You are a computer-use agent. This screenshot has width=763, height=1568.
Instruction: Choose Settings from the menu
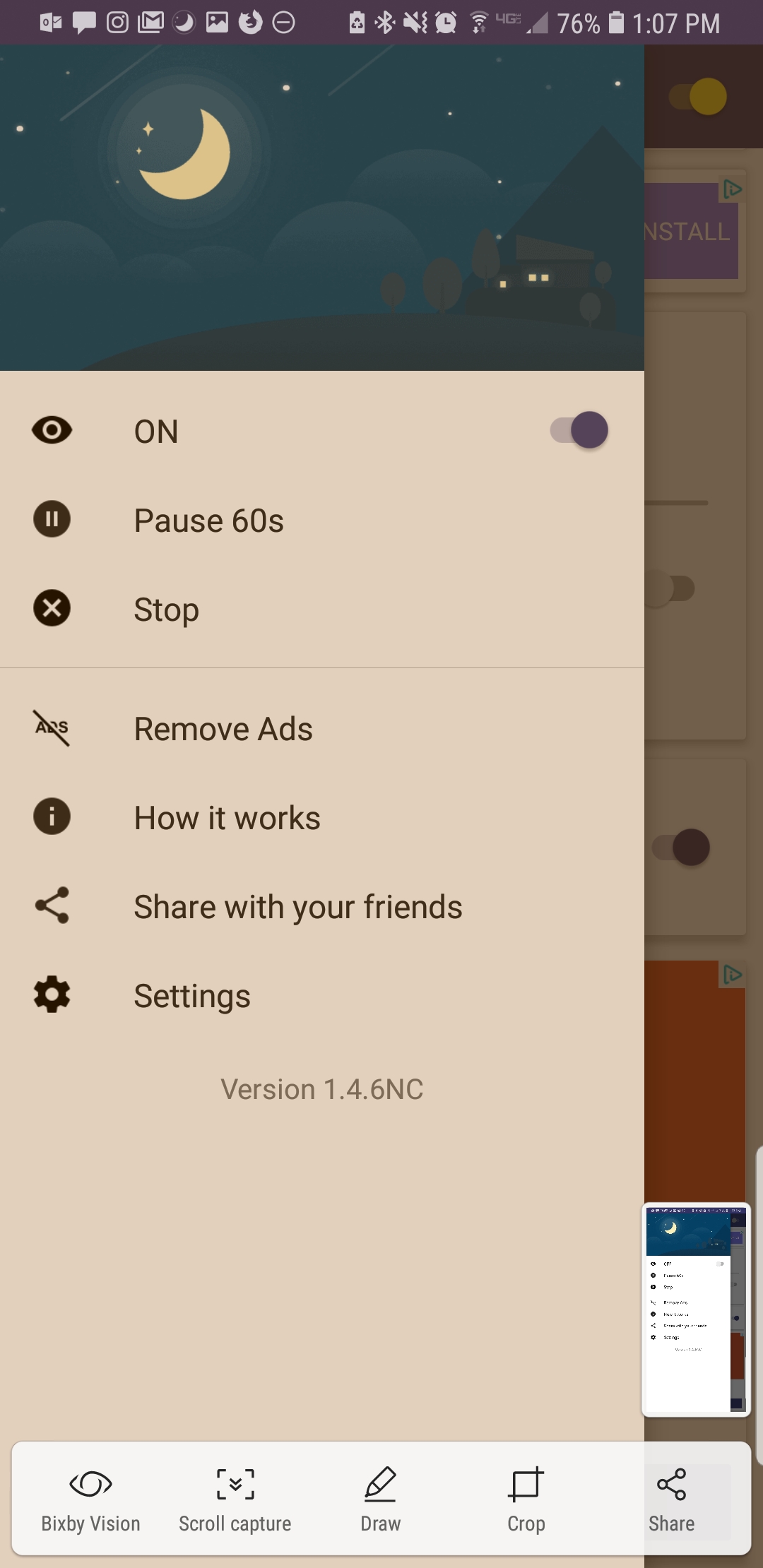click(191, 994)
